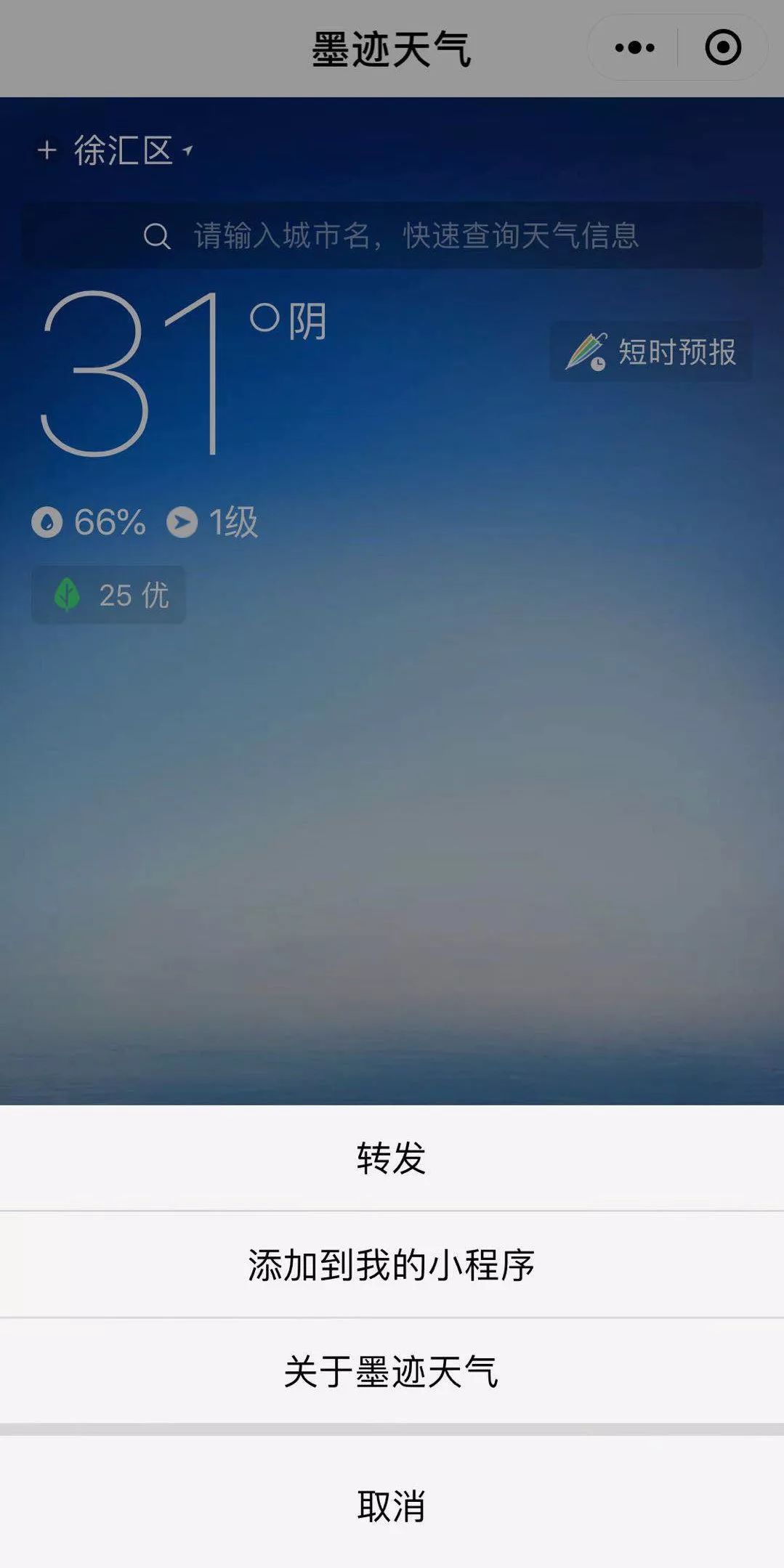Select 转发 to forward the mini program
Screen dimensions: 784x1568
(x=392, y=1158)
